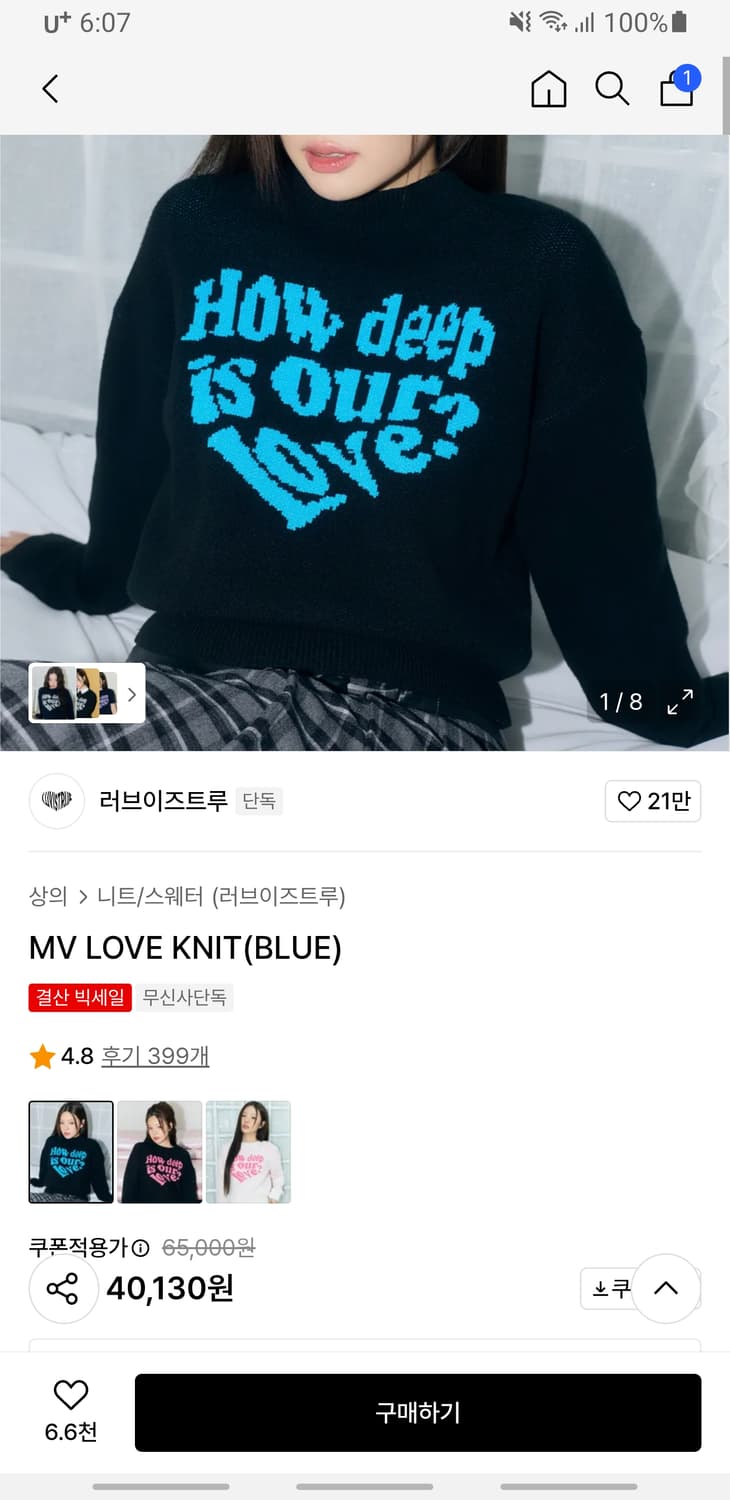This screenshot has height=1500, width=730.
Task: Share the product via the share icon
Action: click(x=63, y=1289)
